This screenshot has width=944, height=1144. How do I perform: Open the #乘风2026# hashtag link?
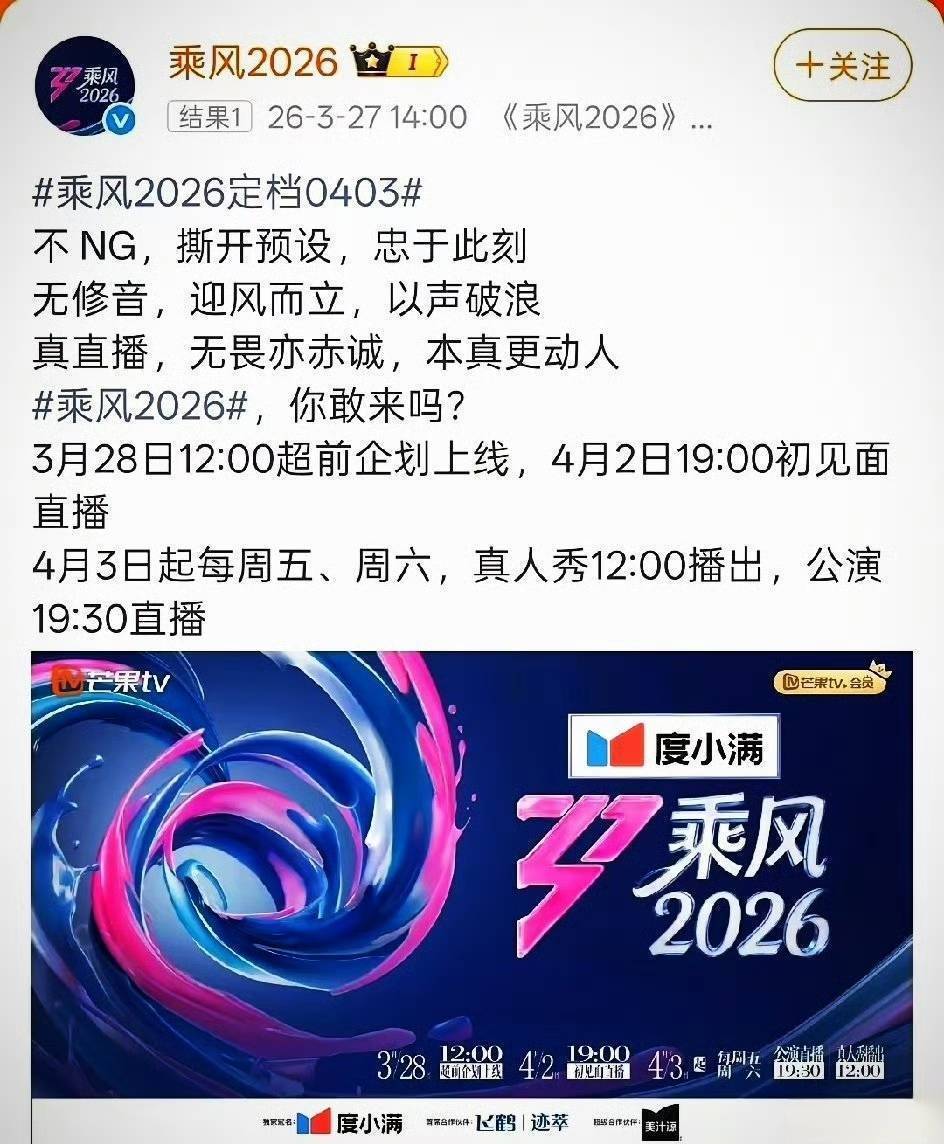[141, 405]
